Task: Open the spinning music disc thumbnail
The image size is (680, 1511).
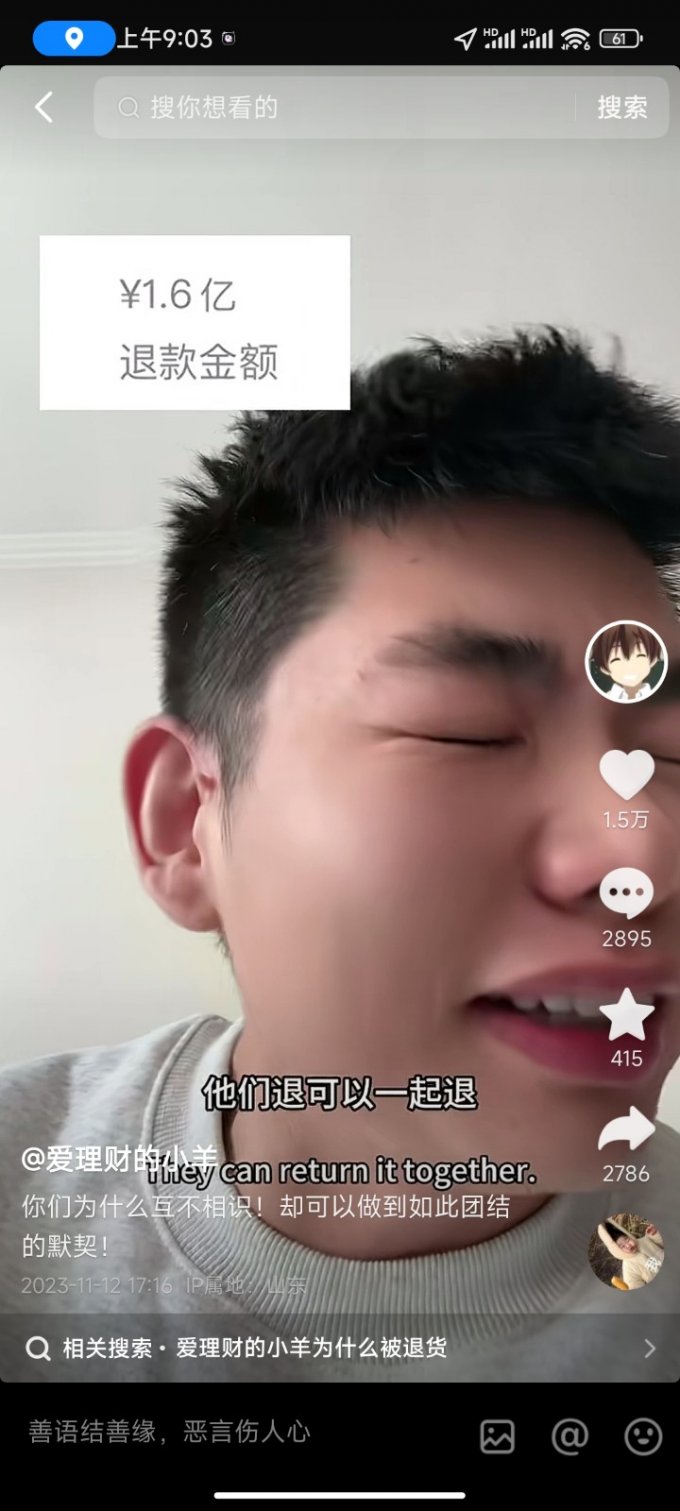Action: 626,1251
